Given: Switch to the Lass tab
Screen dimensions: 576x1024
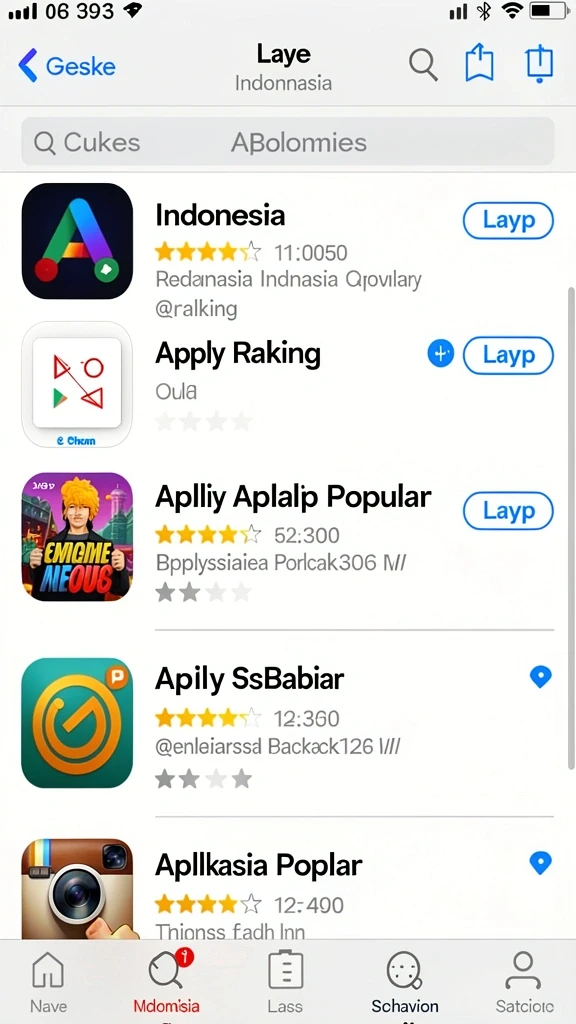Looking at the screenshot, I should pos(285,982).
